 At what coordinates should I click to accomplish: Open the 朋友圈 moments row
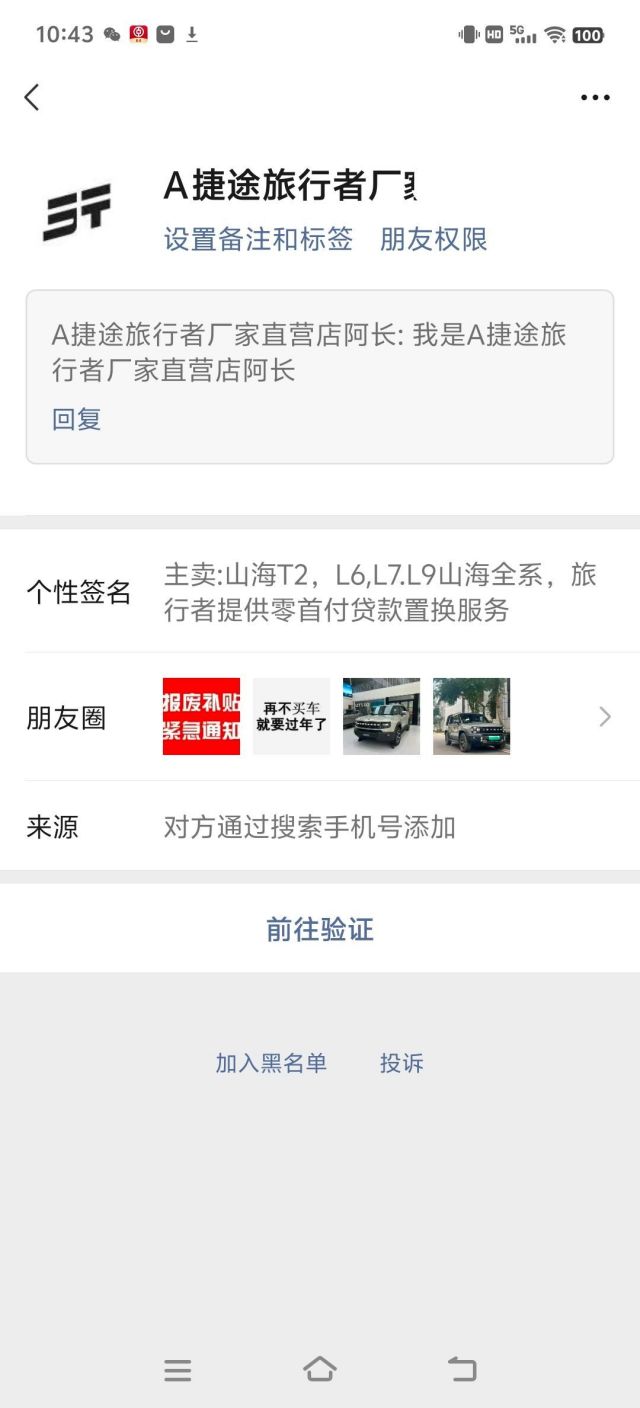(x=320, y=716)
